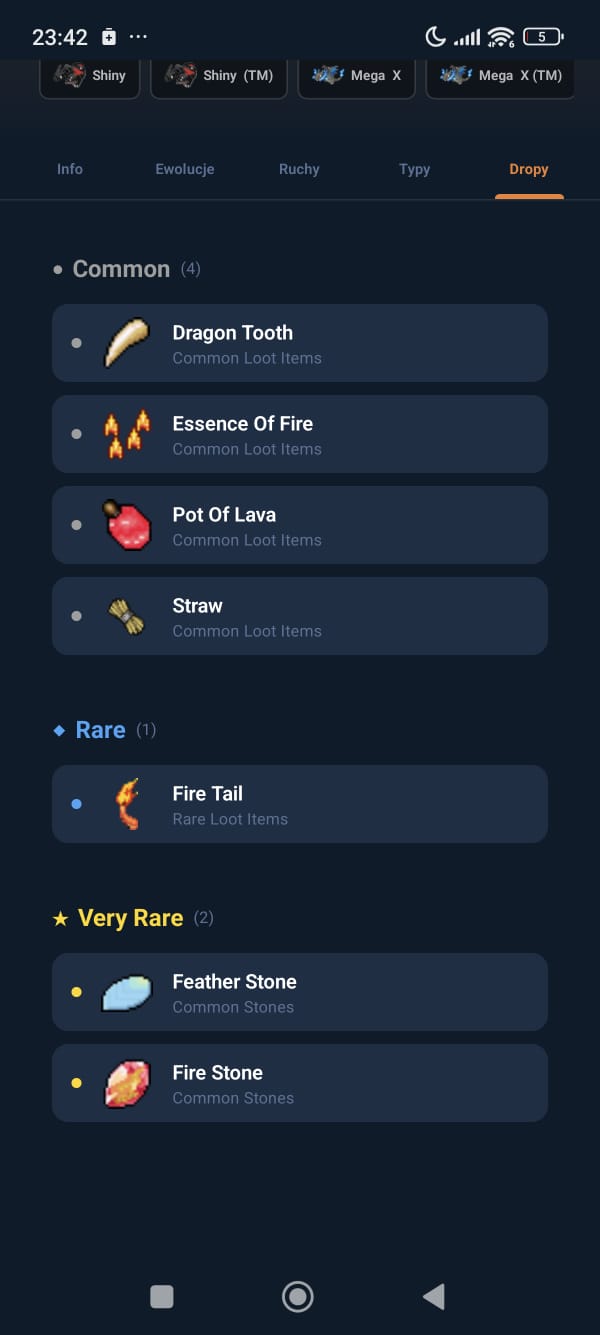Open the Straw loot item
This screenshot has height=1335, width=600.
pos(300,616)
